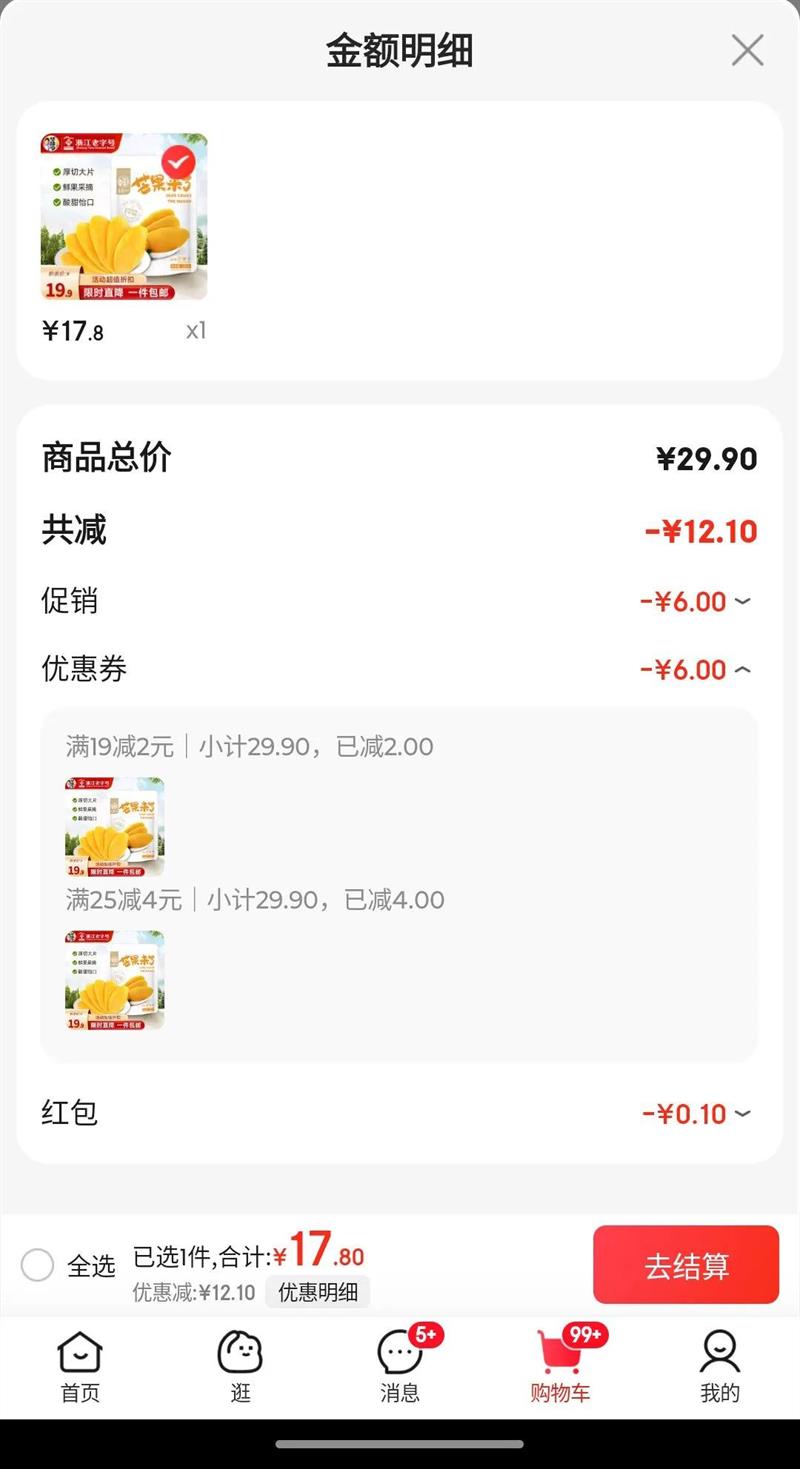
Task: Switch to the 我的 tab
Action: click(x=720, y=1367)
